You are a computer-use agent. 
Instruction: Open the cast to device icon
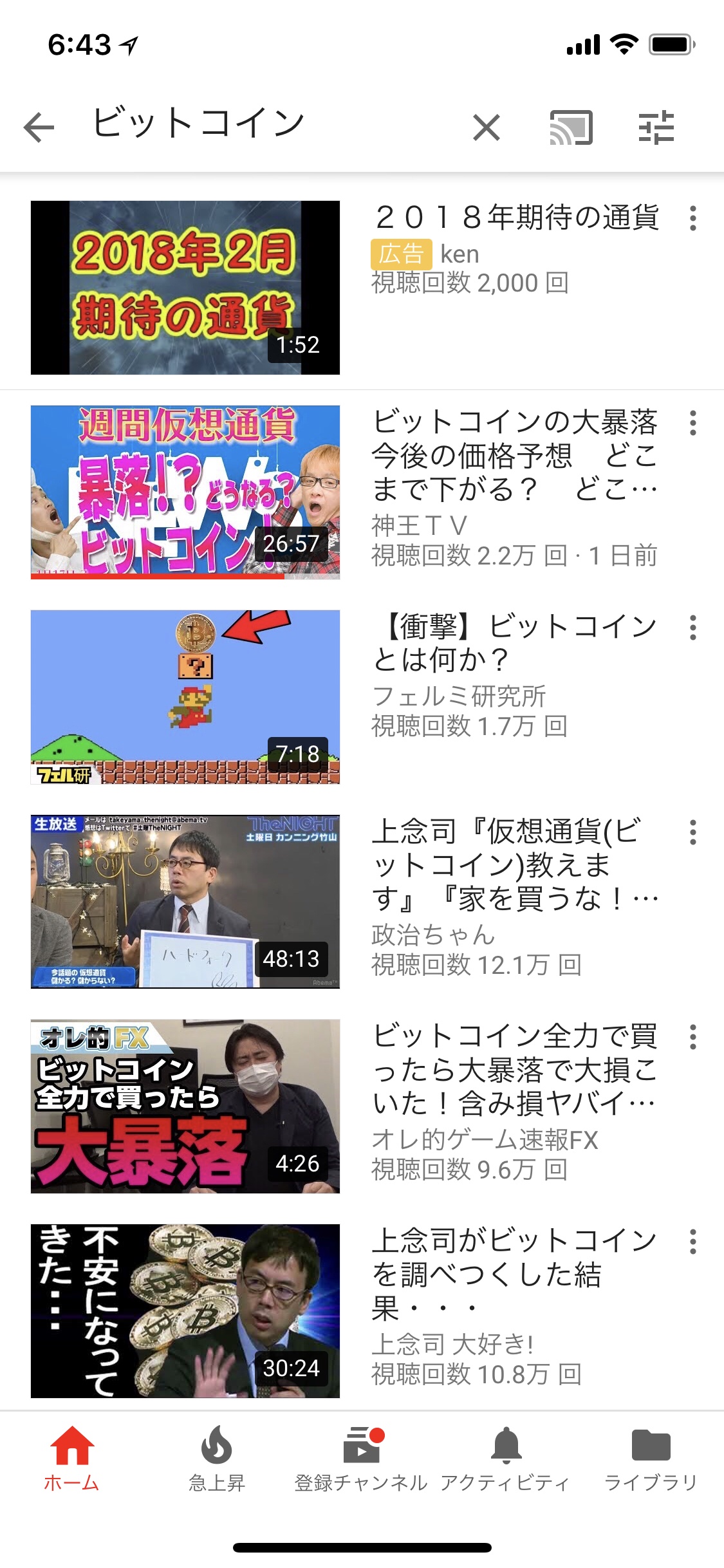[570, 127]
